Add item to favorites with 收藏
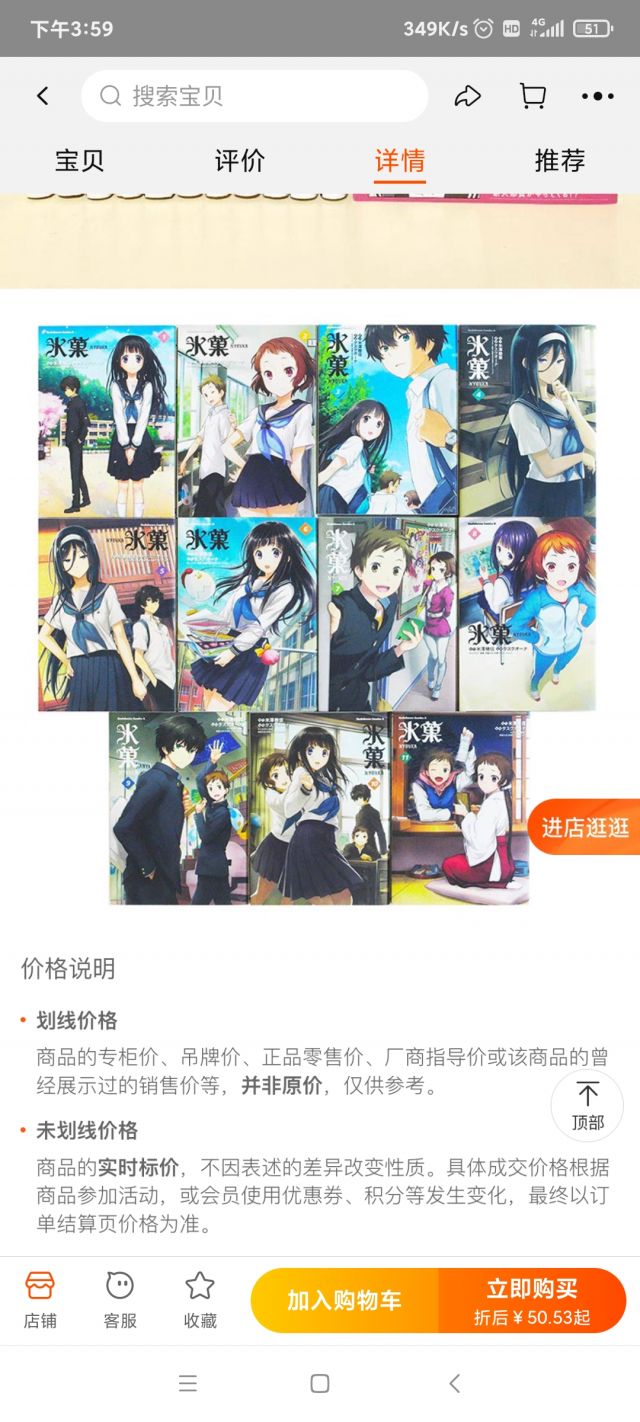Image resolution: width=640 pixels, height=1422 pixels. [200, 1300]
